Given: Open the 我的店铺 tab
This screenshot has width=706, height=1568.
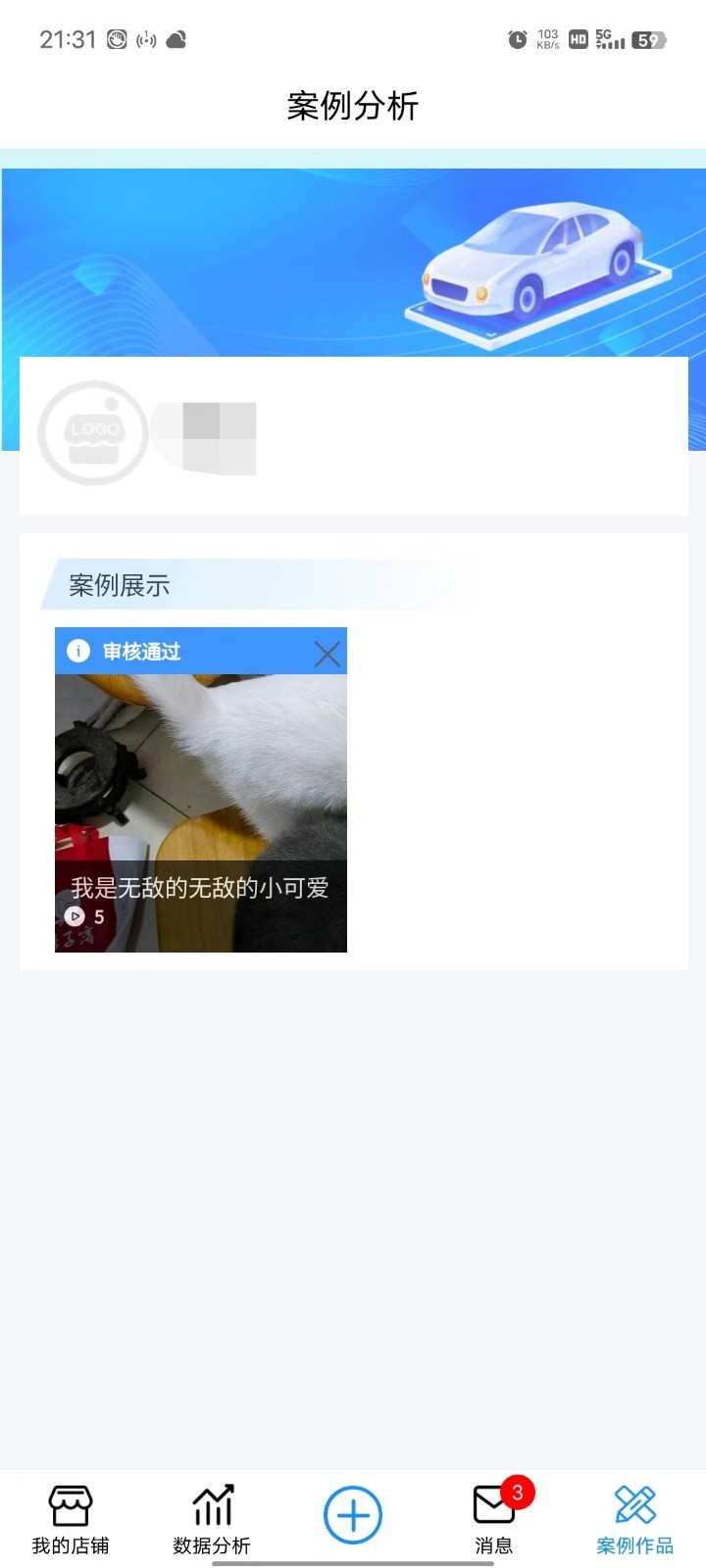Looking at the screenshot, I should 71,1518.
